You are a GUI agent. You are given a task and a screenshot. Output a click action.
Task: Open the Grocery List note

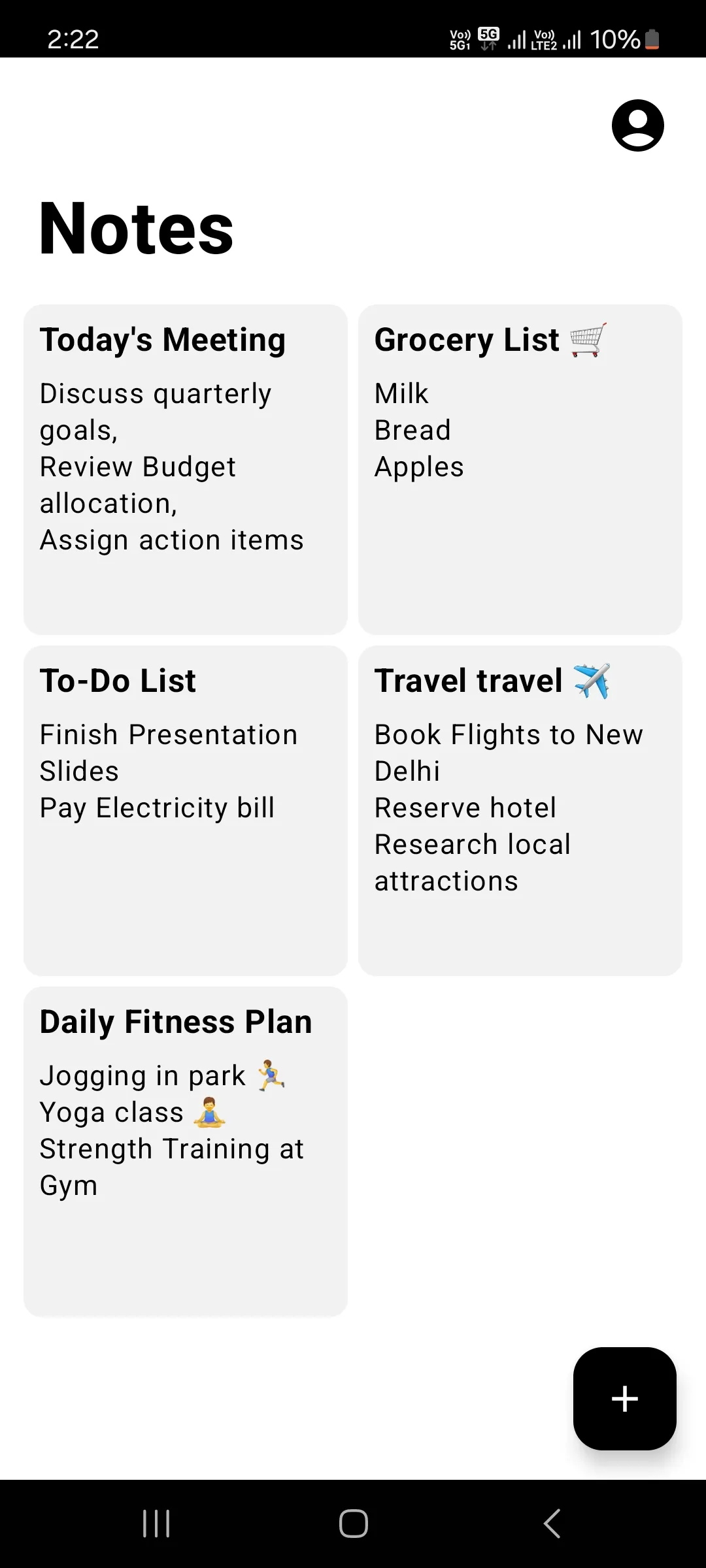520,469
